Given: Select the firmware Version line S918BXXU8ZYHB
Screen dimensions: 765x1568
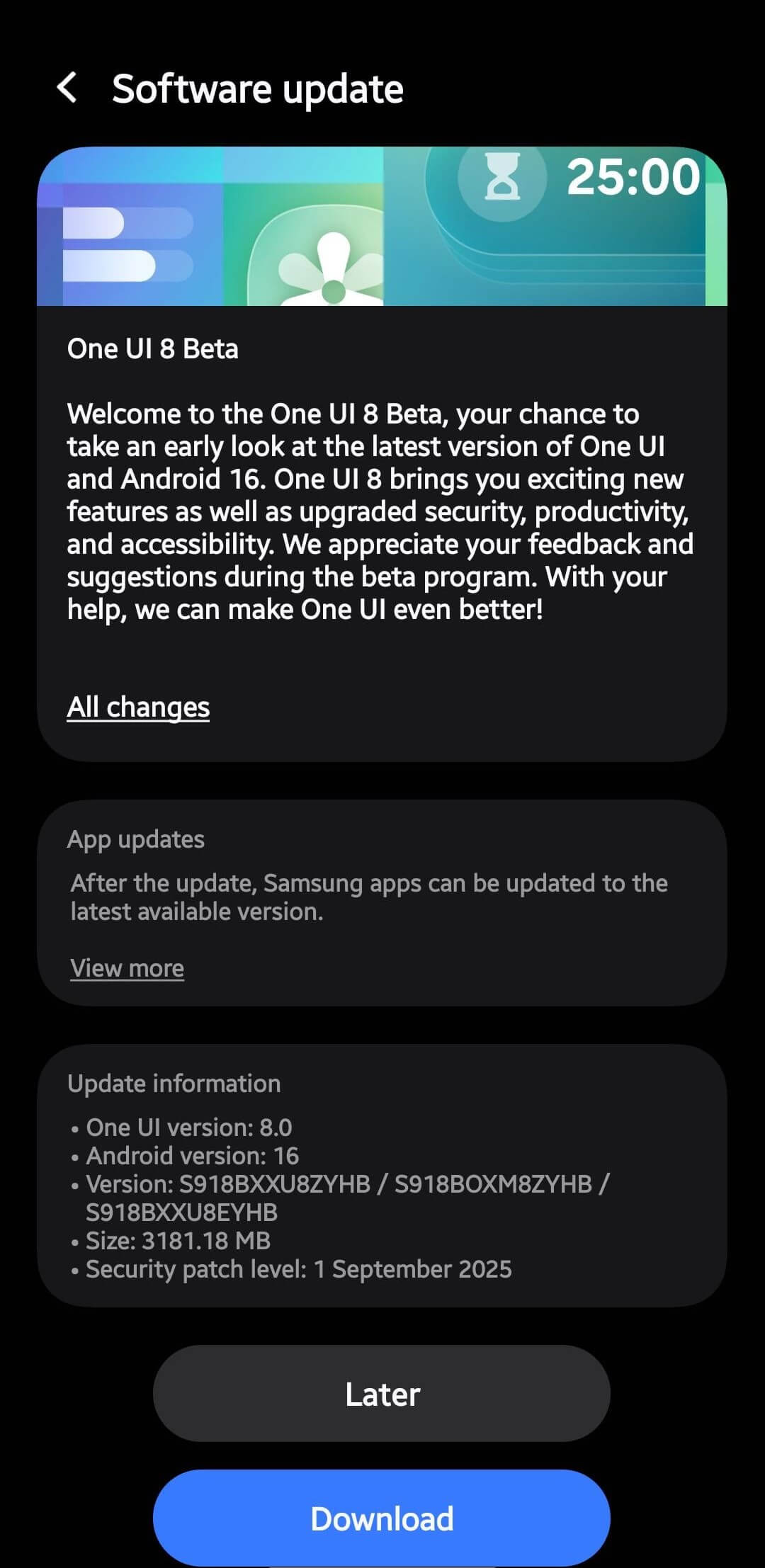Looking at the screenshot, I should click(x=347, y=1183).
